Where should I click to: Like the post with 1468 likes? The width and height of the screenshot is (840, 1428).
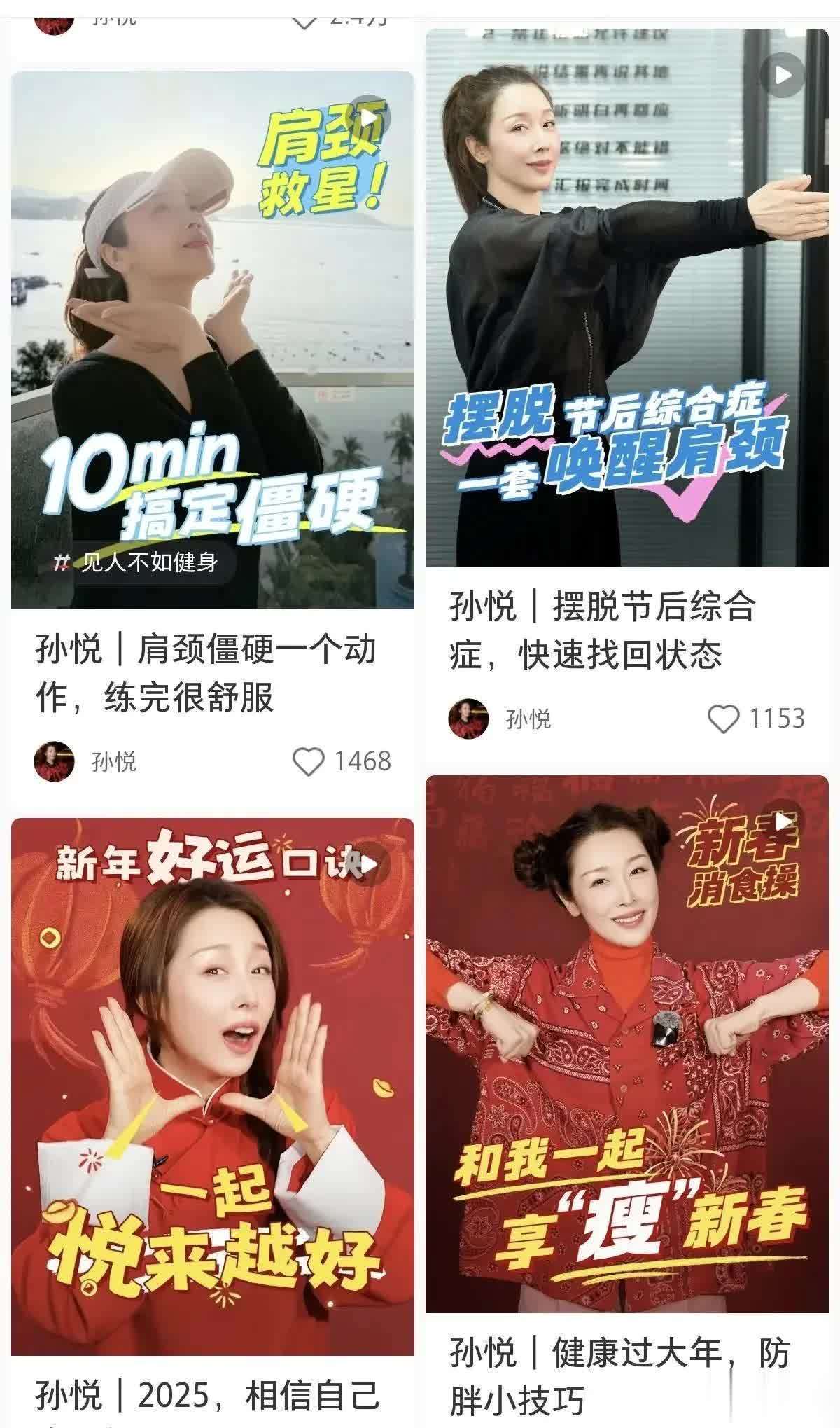[x=309, y=762]
